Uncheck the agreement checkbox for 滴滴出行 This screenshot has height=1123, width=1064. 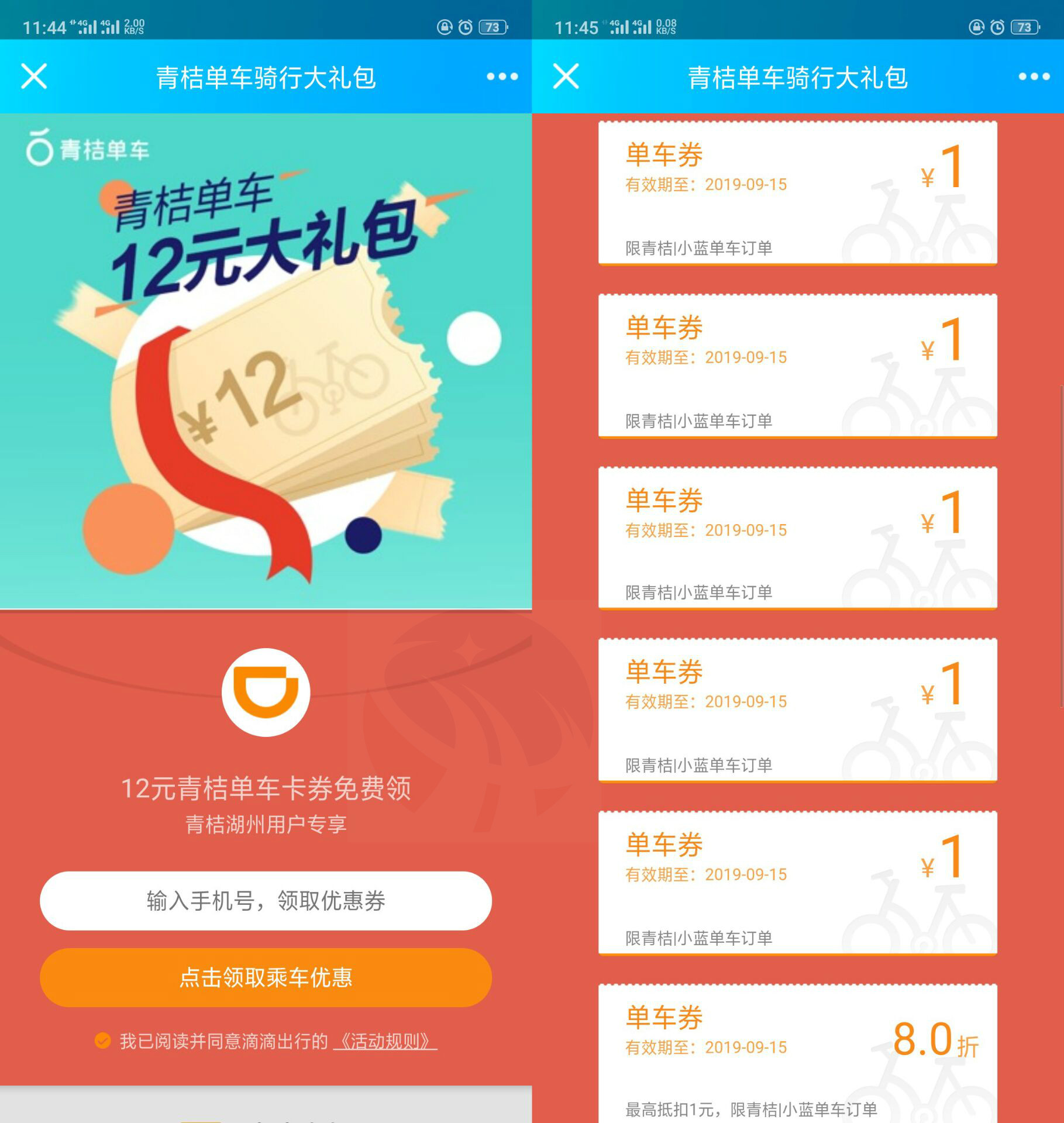[x=103, y=1041]
